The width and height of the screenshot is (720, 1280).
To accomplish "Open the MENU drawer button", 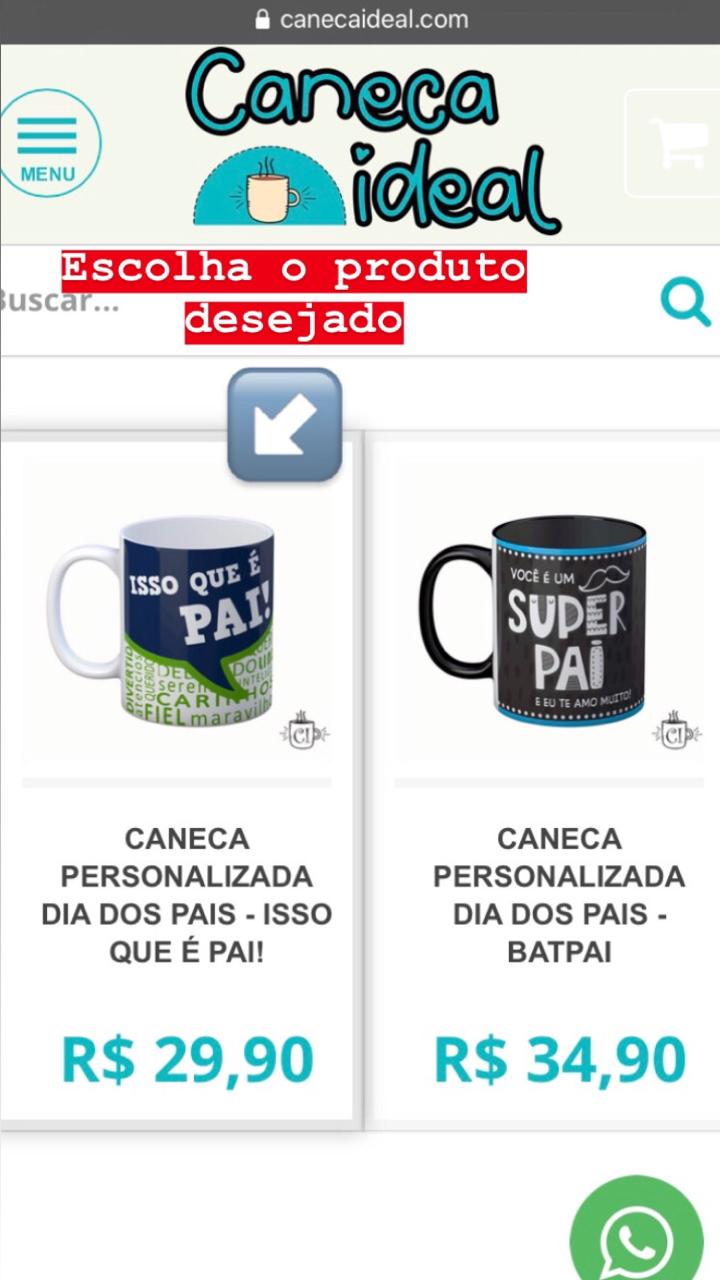I will pos(48,143).
